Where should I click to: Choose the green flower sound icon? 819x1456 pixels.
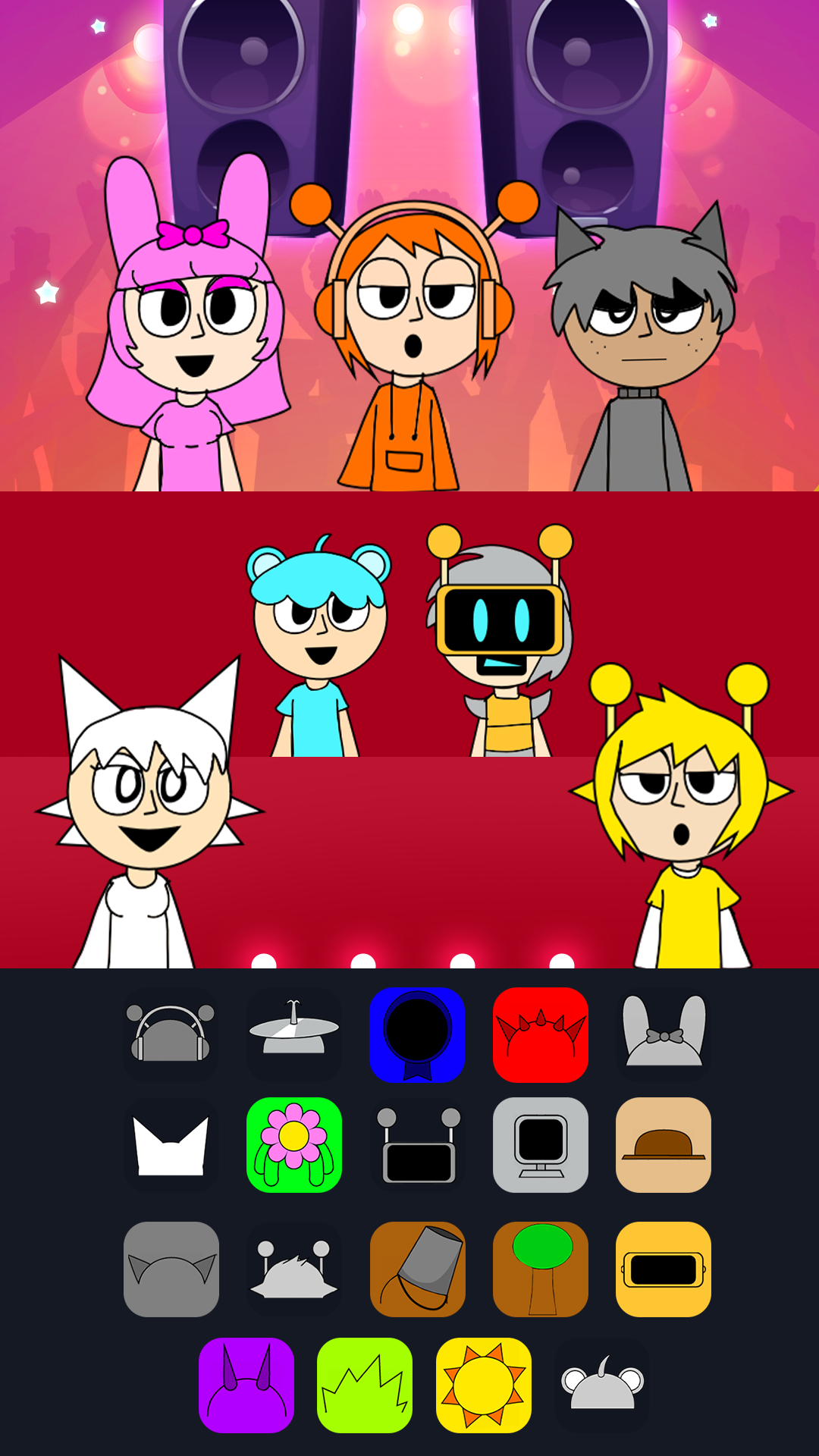click(x=294, y=1144)
